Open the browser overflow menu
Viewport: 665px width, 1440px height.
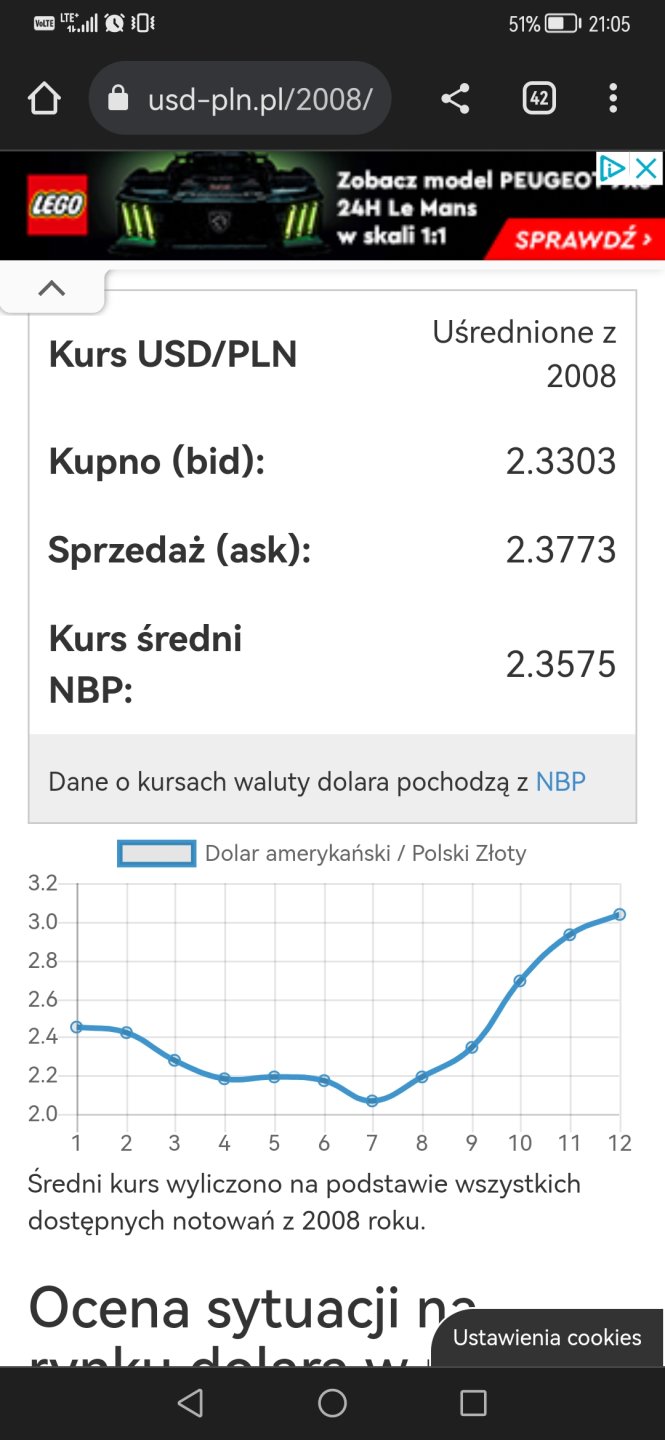(x=613, y=98)
